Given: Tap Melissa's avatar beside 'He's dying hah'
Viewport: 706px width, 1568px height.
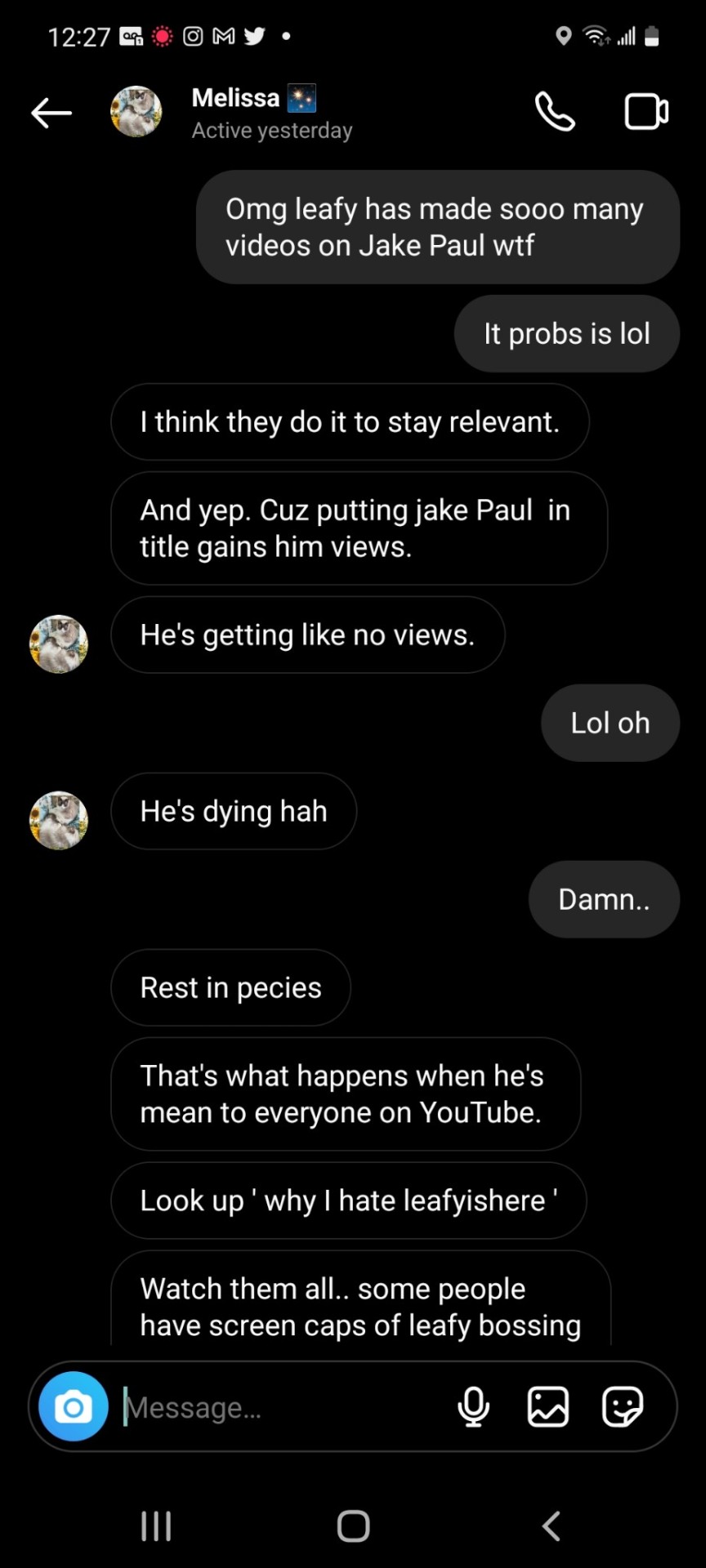Looking at the screenshot, I should [x=59, y=820].
